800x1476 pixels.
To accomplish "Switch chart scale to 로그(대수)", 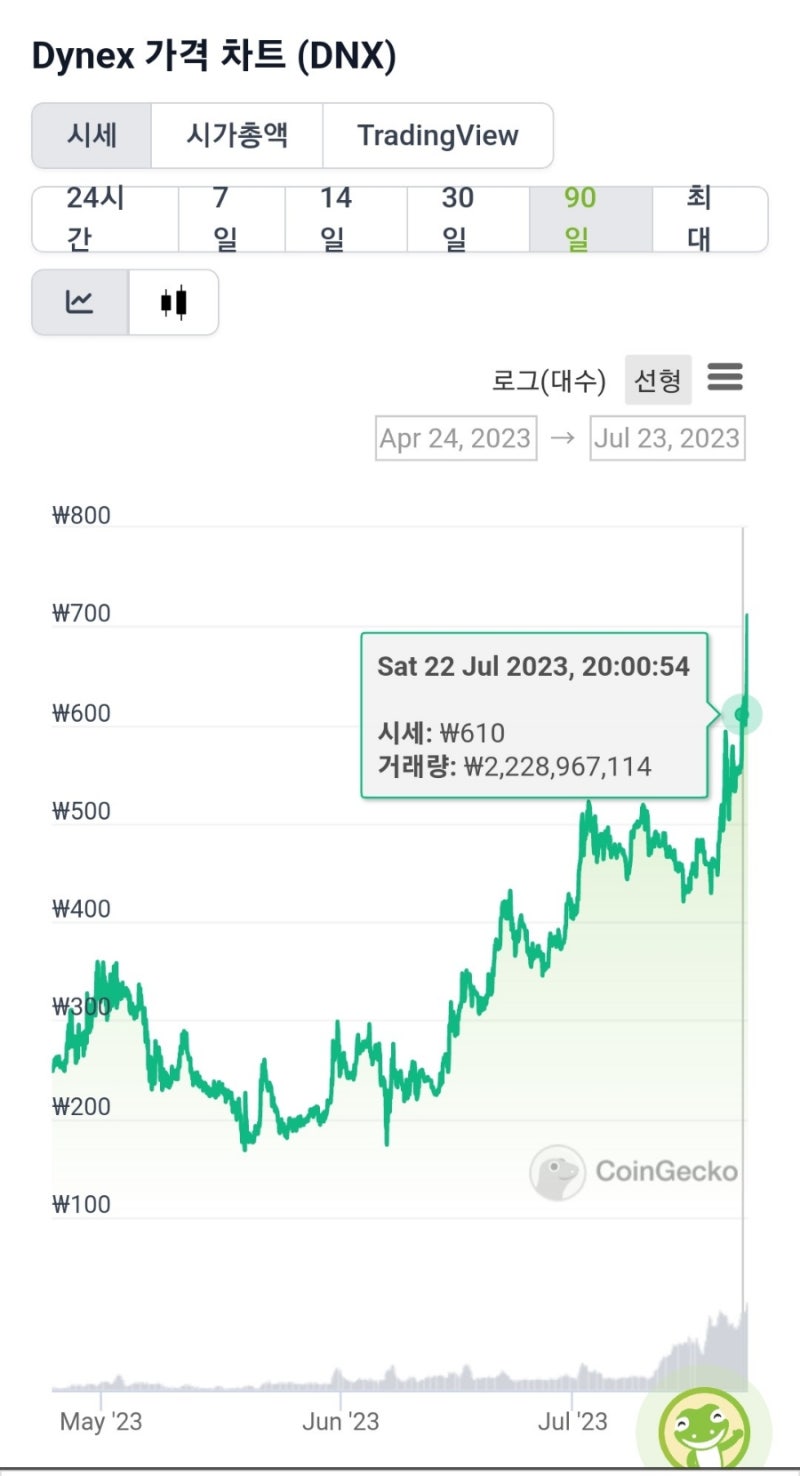I will coord(549,380).
